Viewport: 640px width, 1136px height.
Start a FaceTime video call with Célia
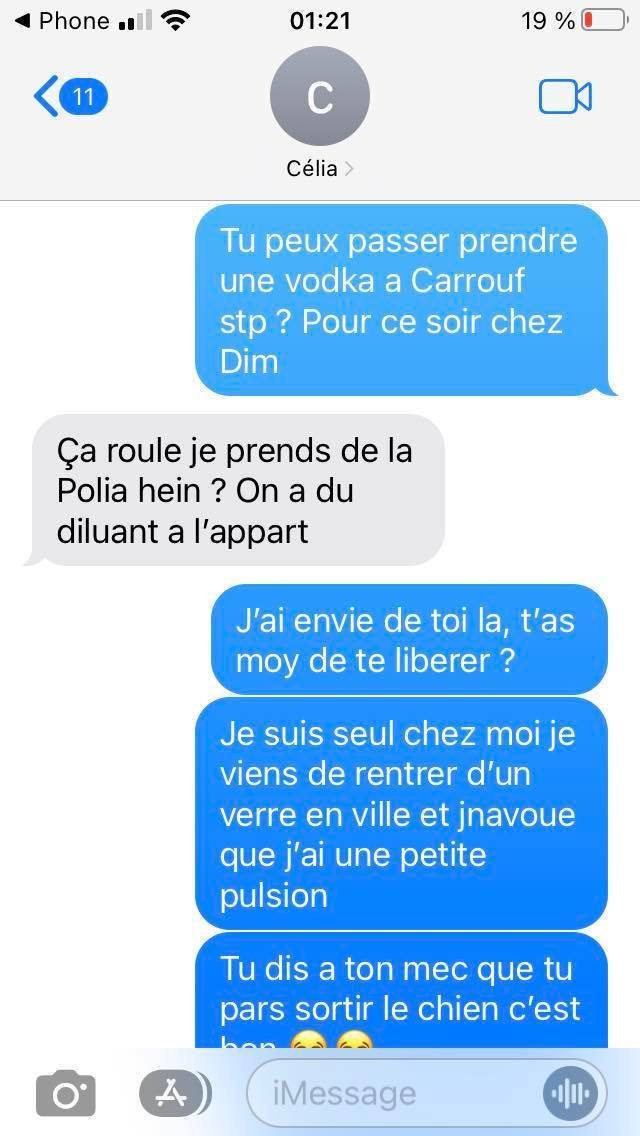(x=565, y=97)
